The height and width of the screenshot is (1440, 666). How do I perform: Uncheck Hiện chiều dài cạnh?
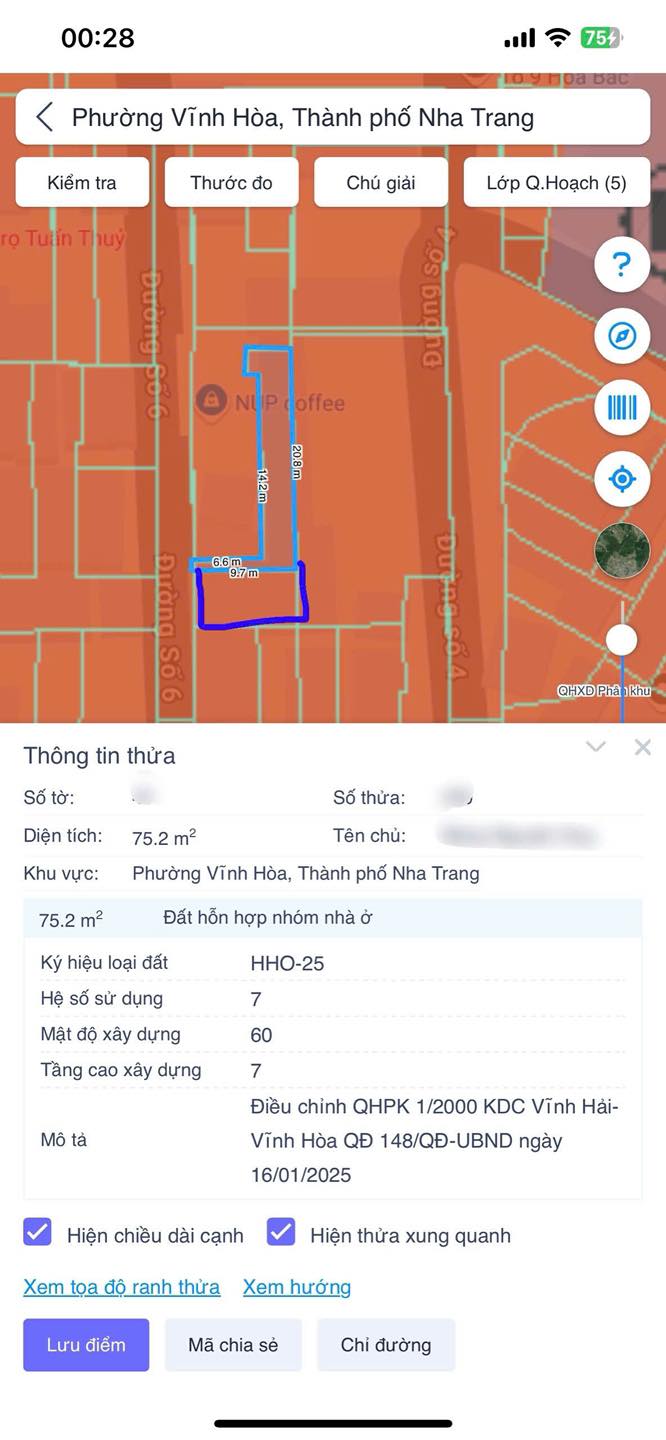click(x=37, y=1232)
